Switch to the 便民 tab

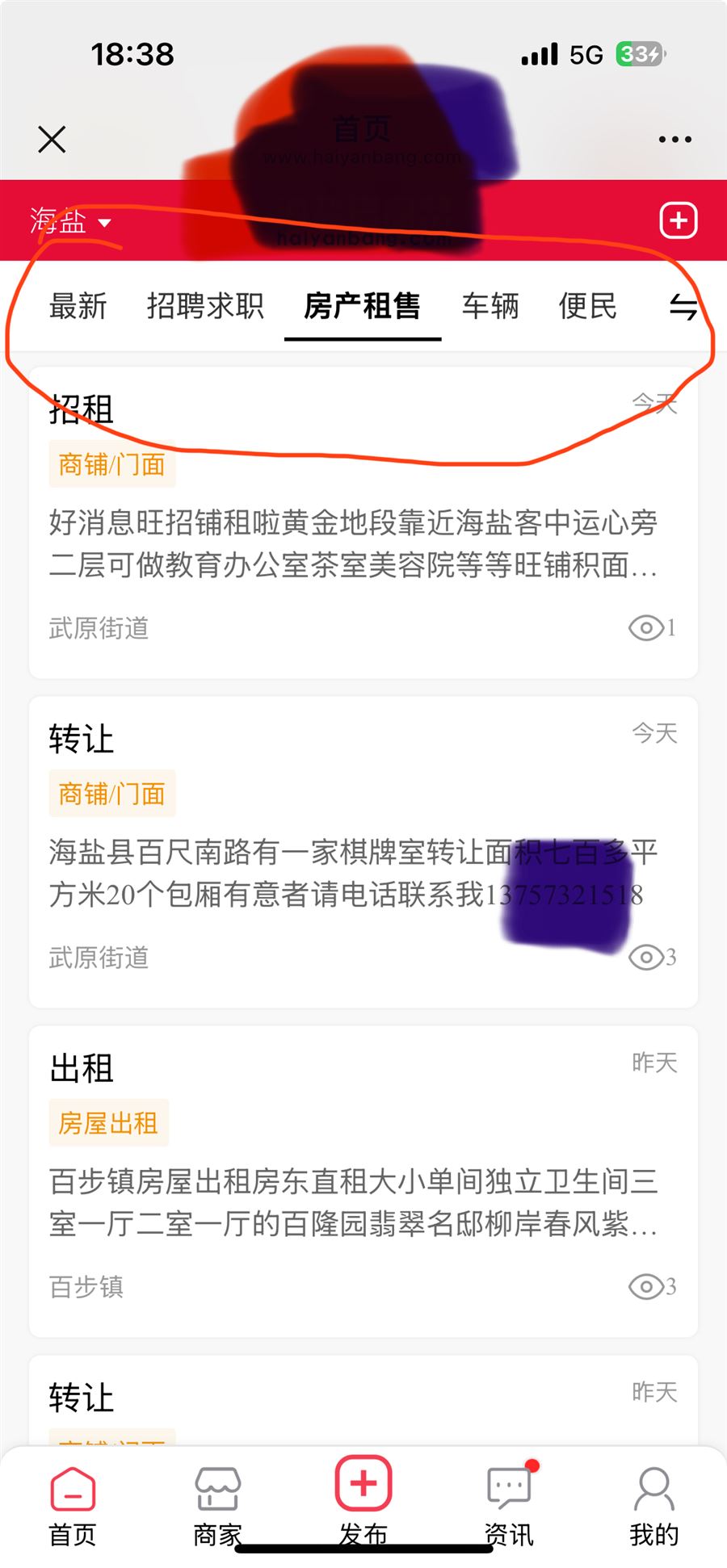587,306
